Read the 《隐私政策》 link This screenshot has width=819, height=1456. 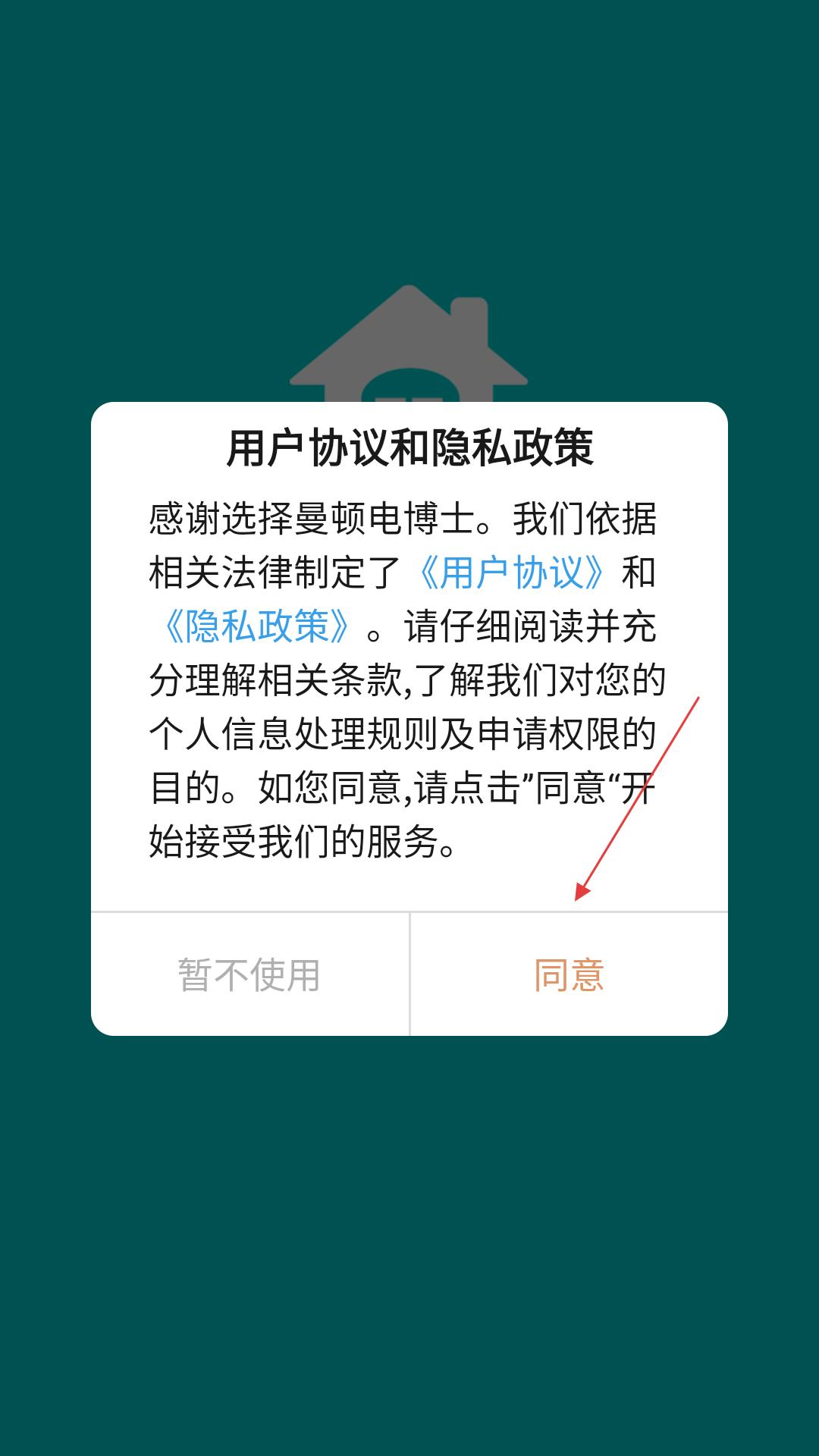256,626
